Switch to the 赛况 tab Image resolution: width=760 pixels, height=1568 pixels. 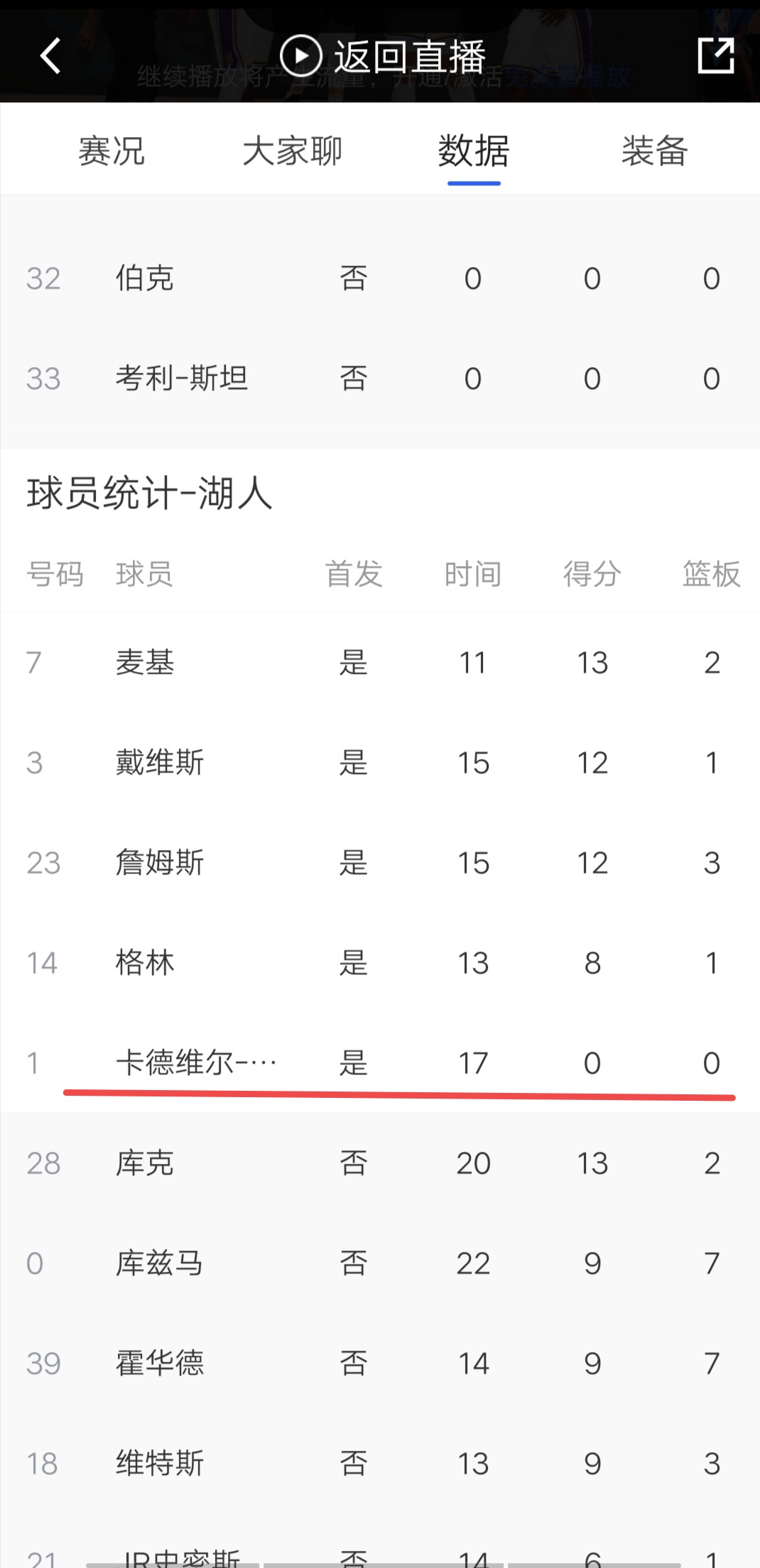click(112, 151)
